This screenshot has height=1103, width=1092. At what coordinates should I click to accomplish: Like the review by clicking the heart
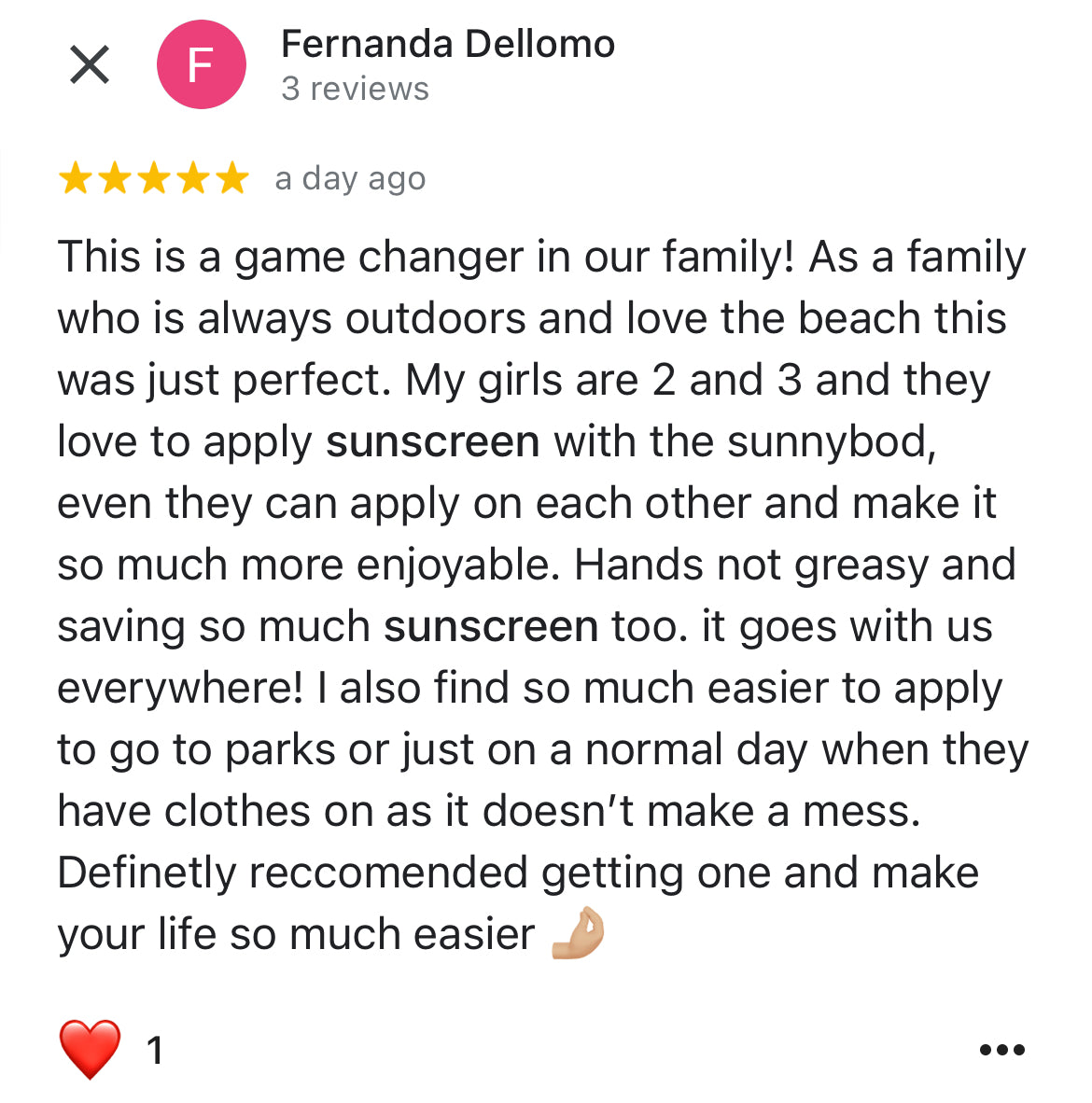pyautogui.click(x=89, y=1048)
